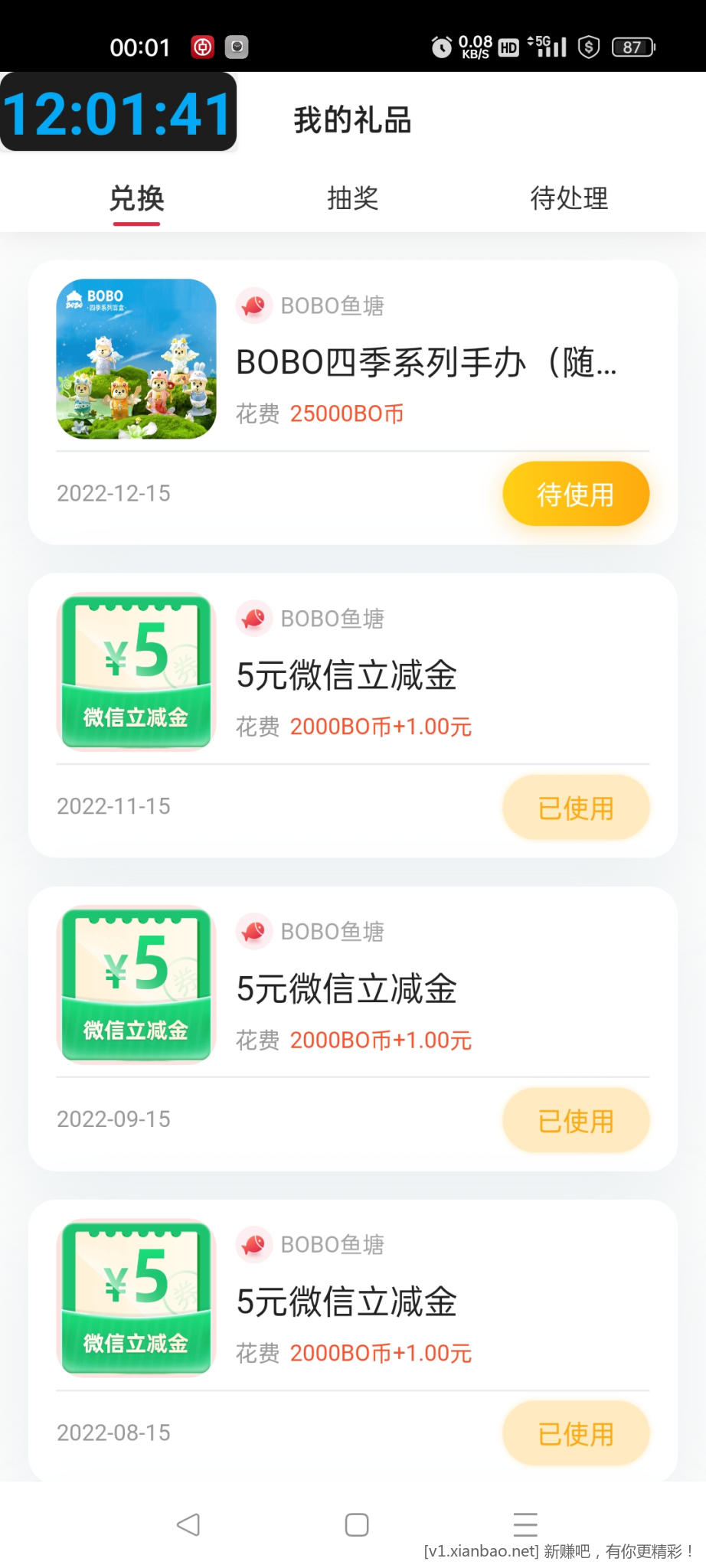Go back with the system back button
The height and width of the screenshot is (1568, 706).
click(188, 1524)
